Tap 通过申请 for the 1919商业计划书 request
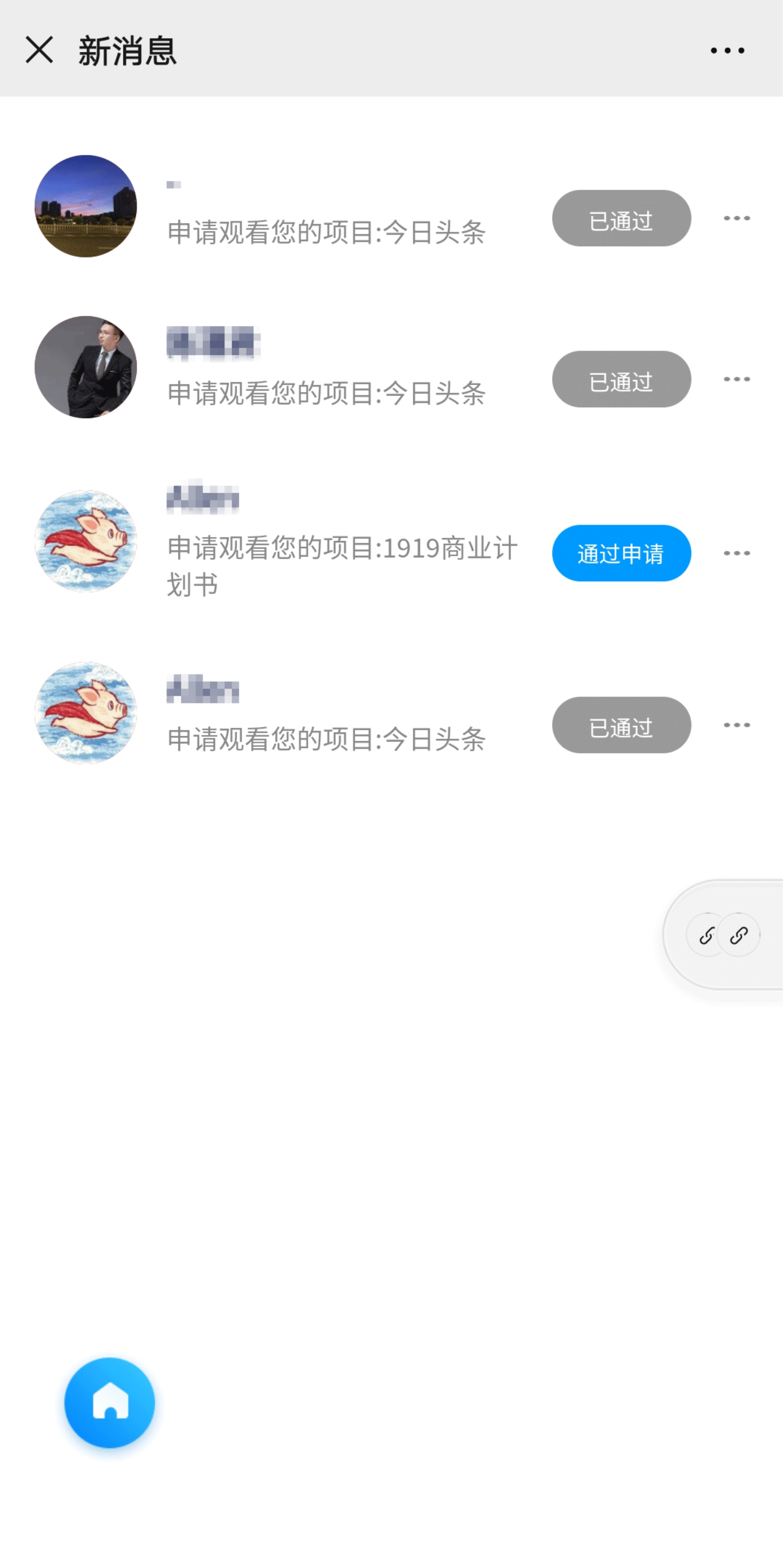 pos(621,553)
